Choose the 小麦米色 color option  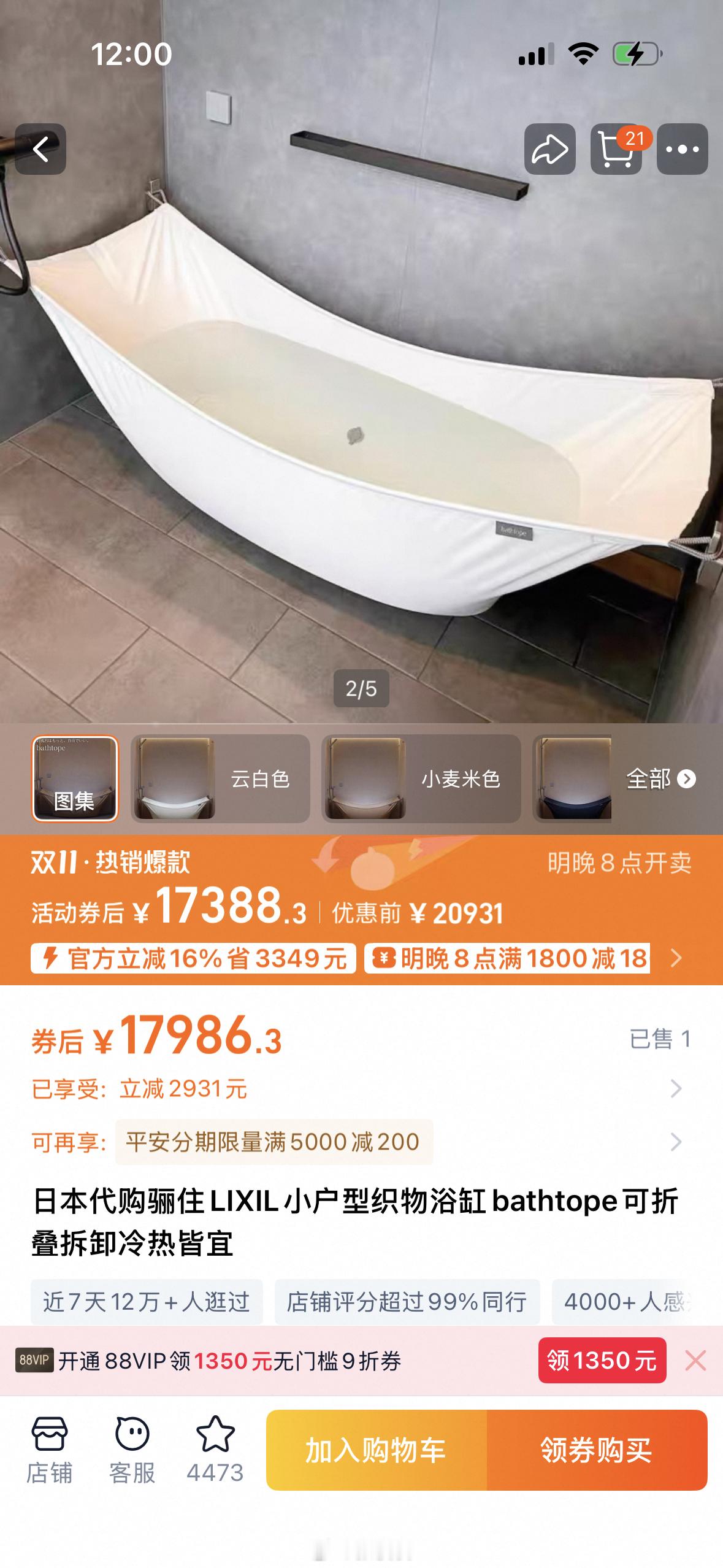coord(421,778)
